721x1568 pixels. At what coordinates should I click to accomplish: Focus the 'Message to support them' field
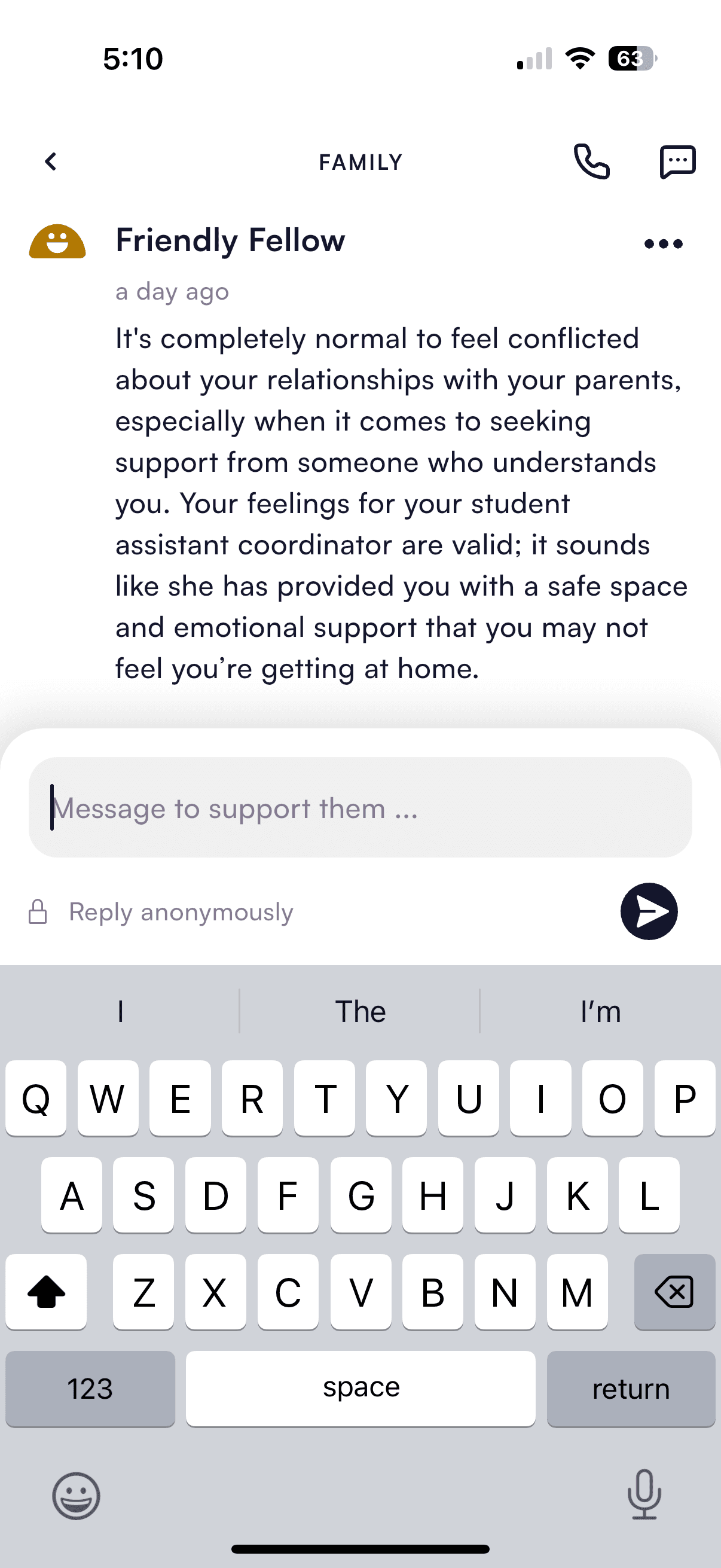[360, 808]
